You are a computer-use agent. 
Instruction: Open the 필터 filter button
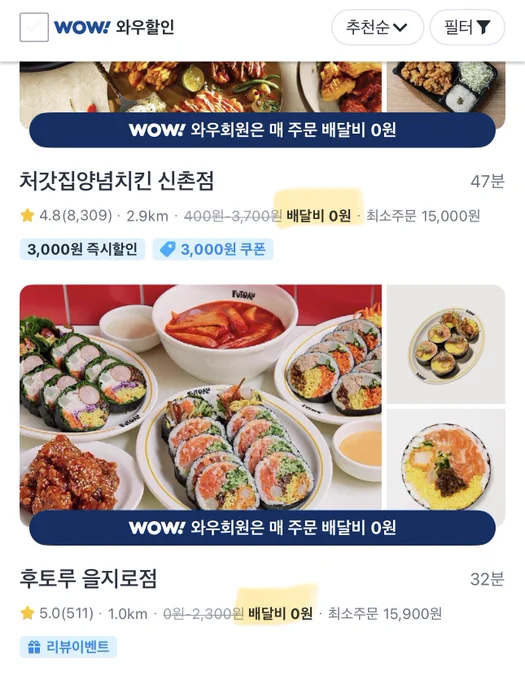tap(467, 27)
